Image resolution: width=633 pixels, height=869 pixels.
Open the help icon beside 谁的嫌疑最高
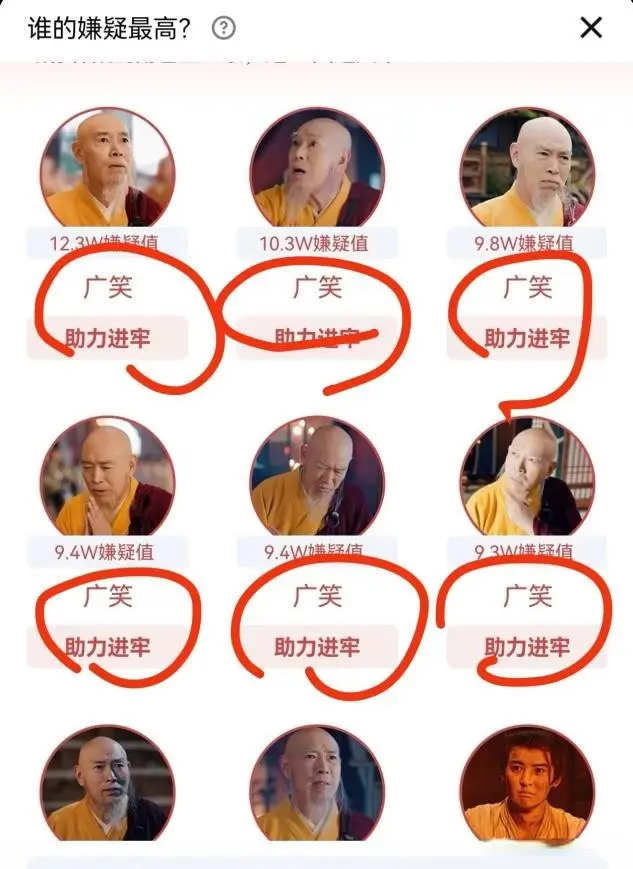[224, 28]
